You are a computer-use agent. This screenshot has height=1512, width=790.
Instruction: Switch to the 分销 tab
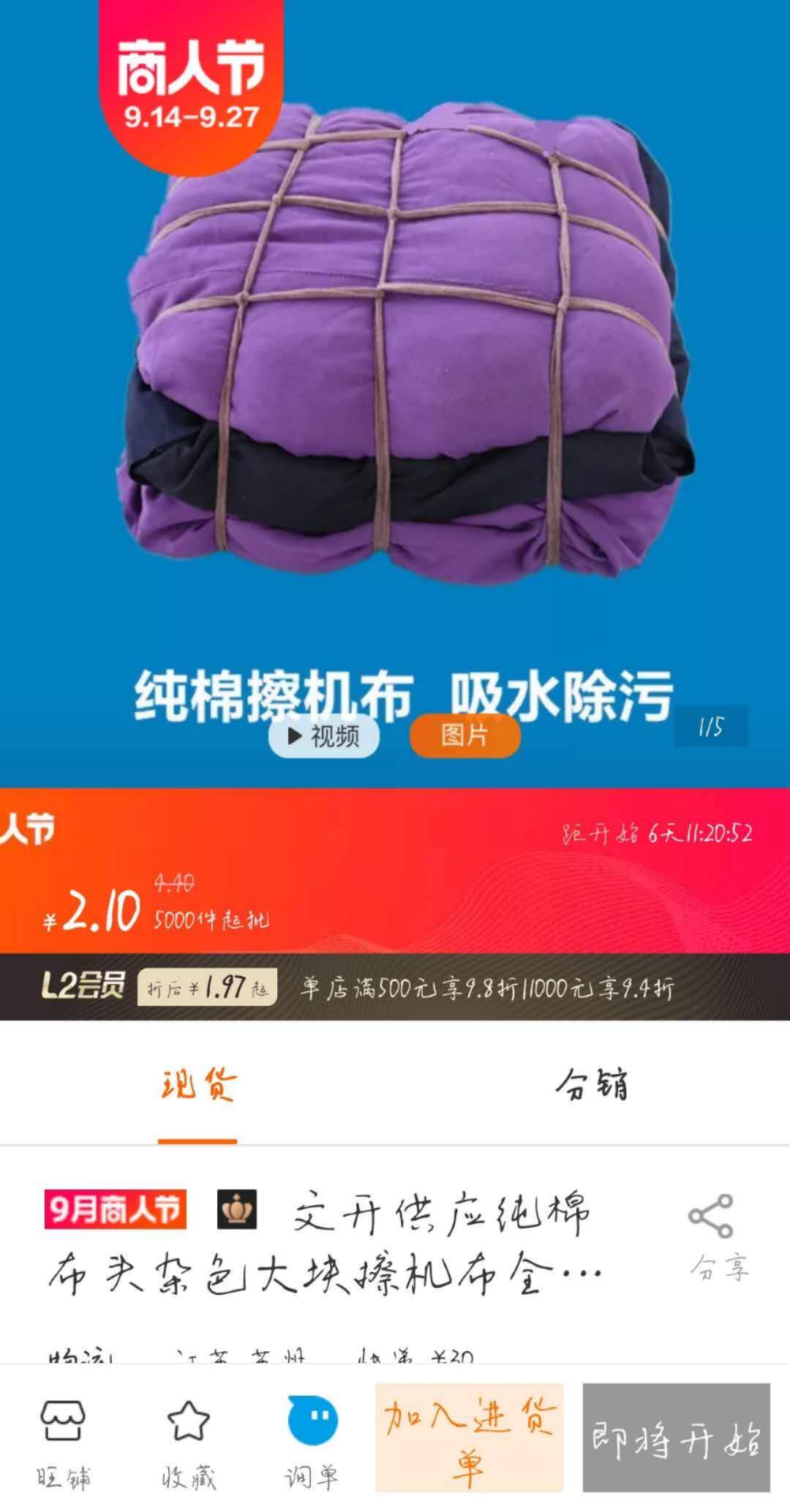[591, 1085]
